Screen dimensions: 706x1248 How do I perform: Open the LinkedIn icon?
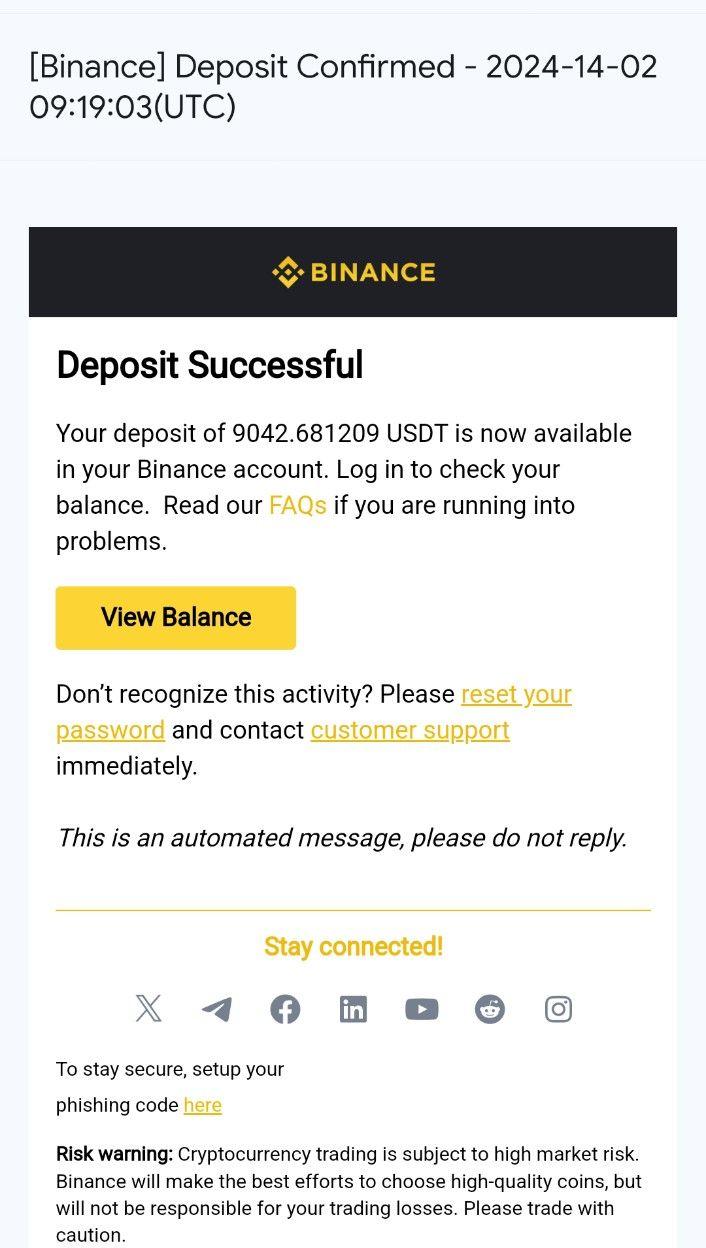[x=353, y=1009]
